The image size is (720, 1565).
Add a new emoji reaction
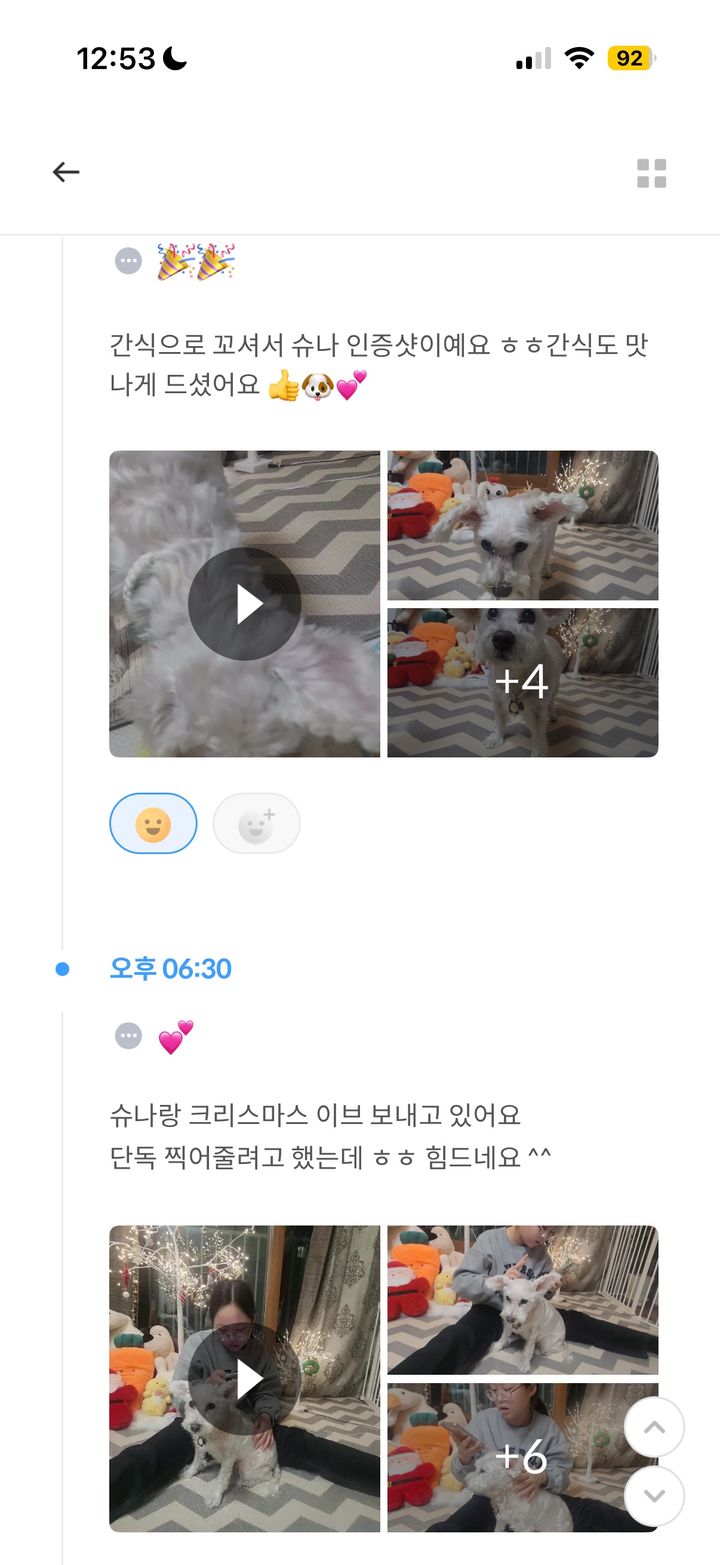pyautogui.click(x=256, y=824)
